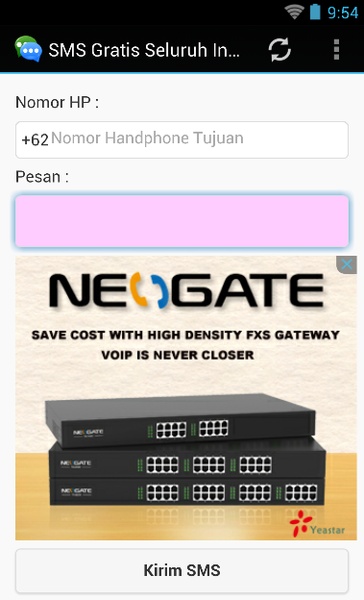364x600 pixels.
Task: Tap the Kirim SMS button
Action: pyautogui.click(x=182, y=571)
